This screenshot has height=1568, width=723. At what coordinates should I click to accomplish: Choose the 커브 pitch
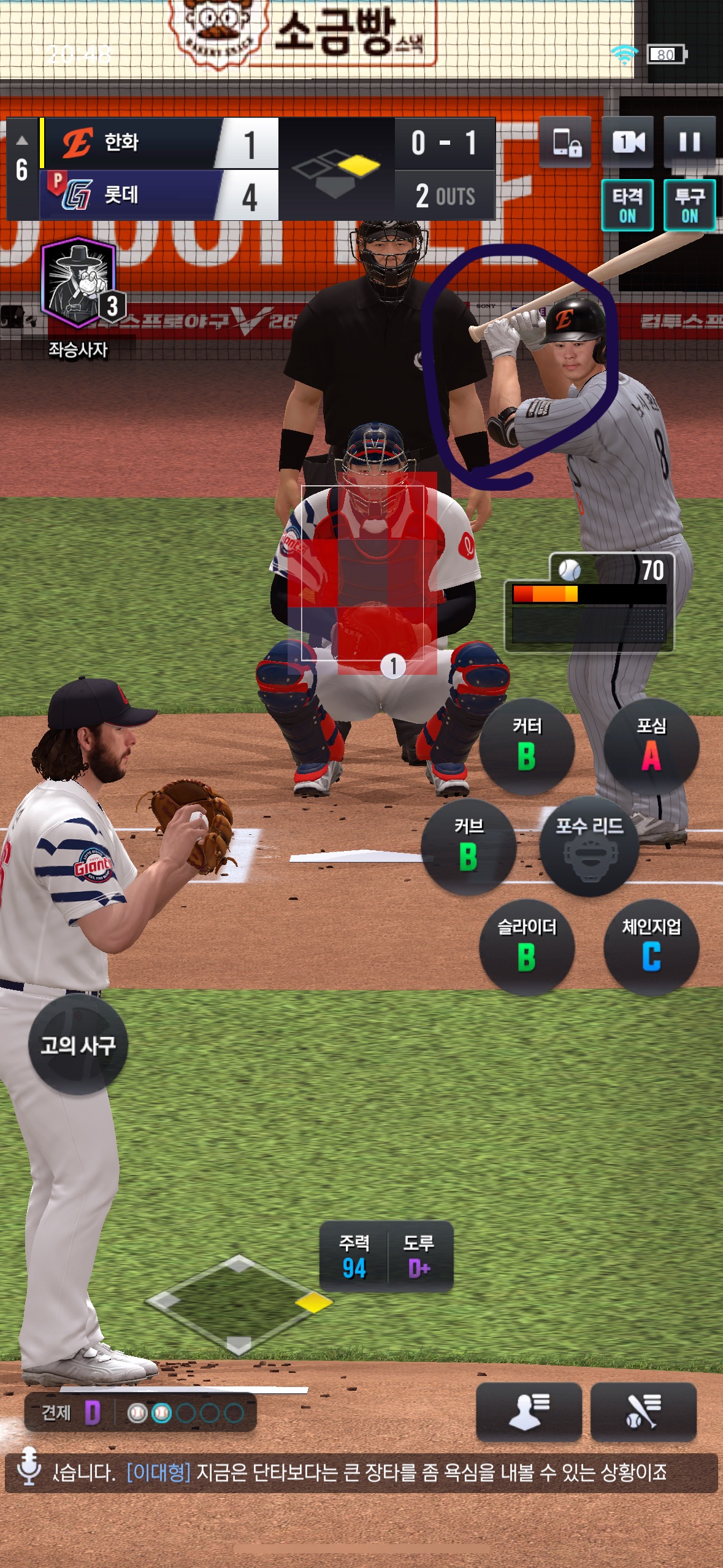coord(469,847)
